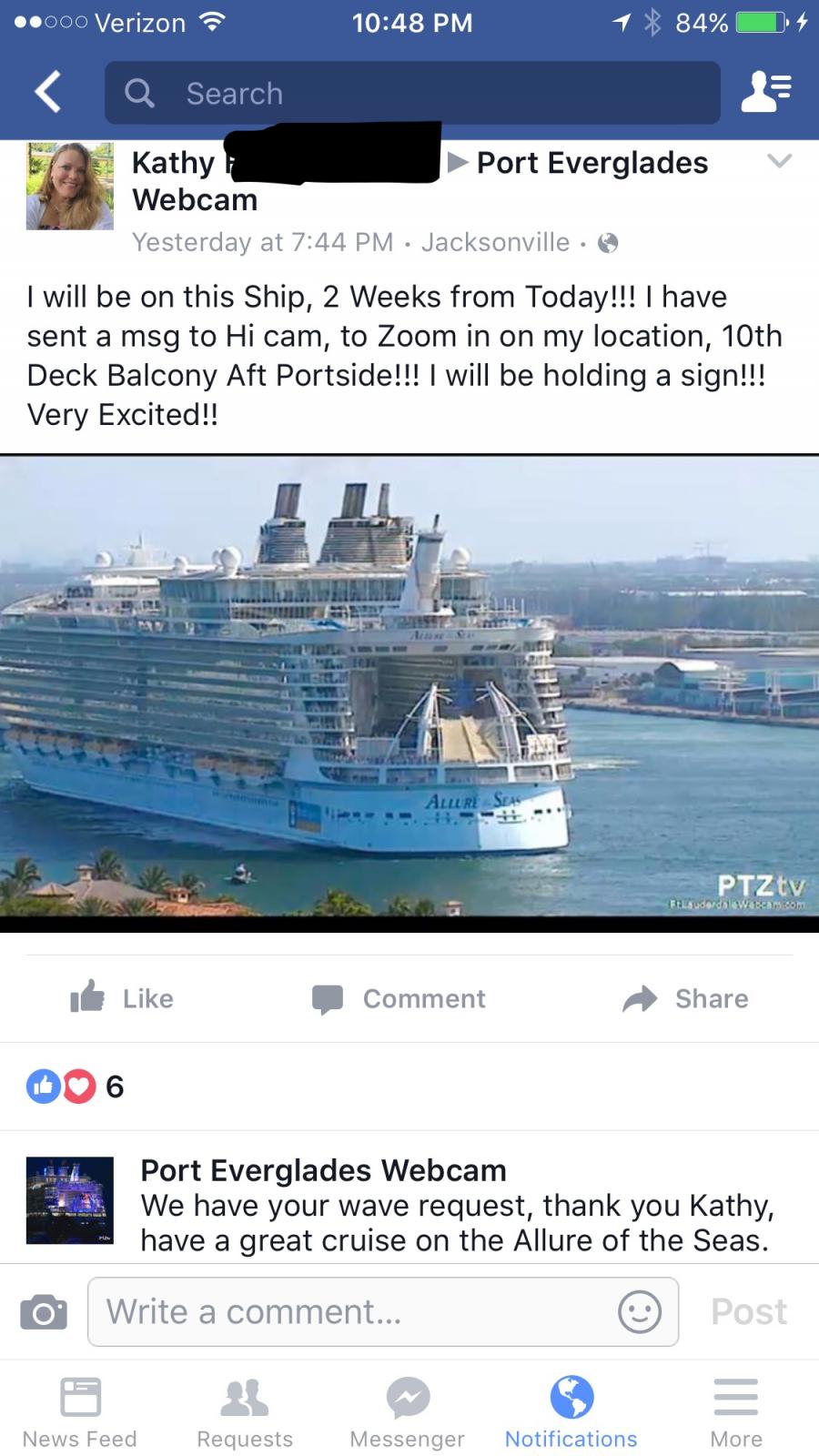Switch to the Requests tab
This screenshot has width=819, height=1456.
[x=245, y=1412]
